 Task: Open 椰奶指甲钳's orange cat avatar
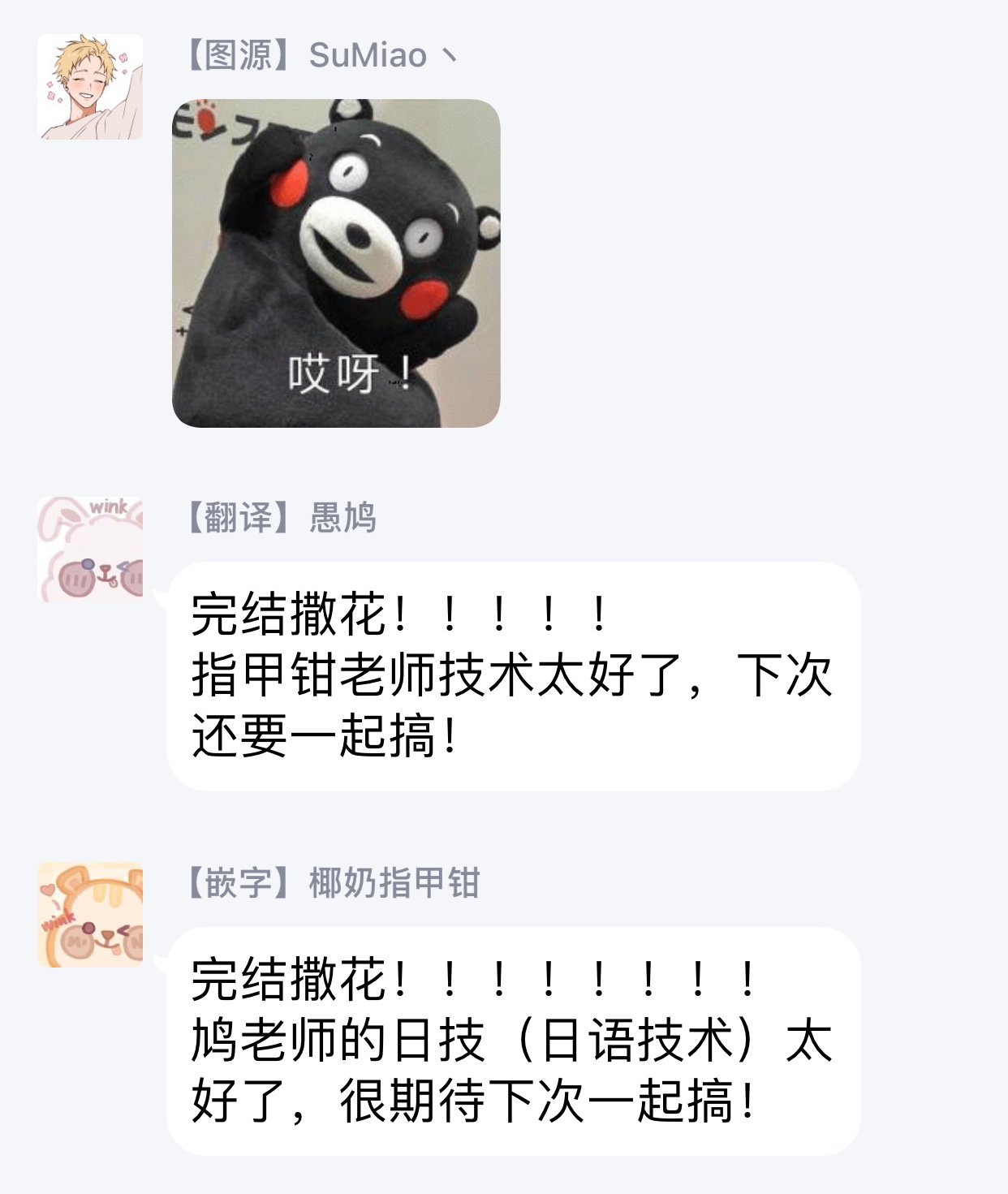point(90,915)
